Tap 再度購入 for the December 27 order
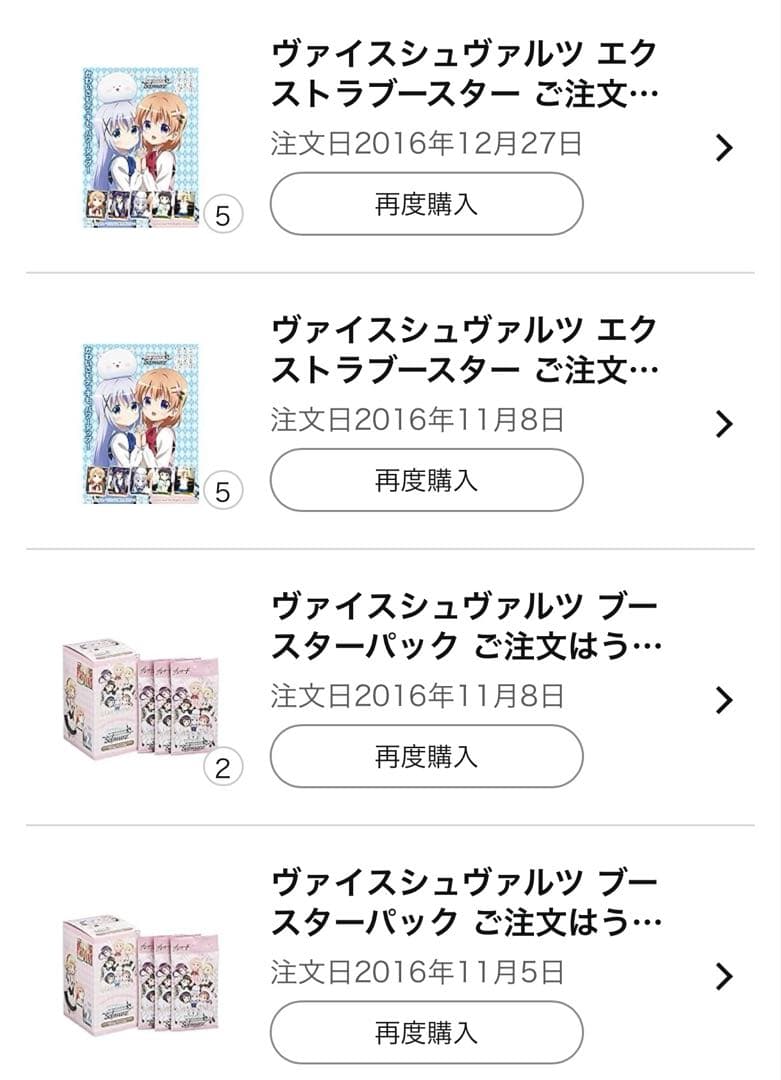 point(423,202)
